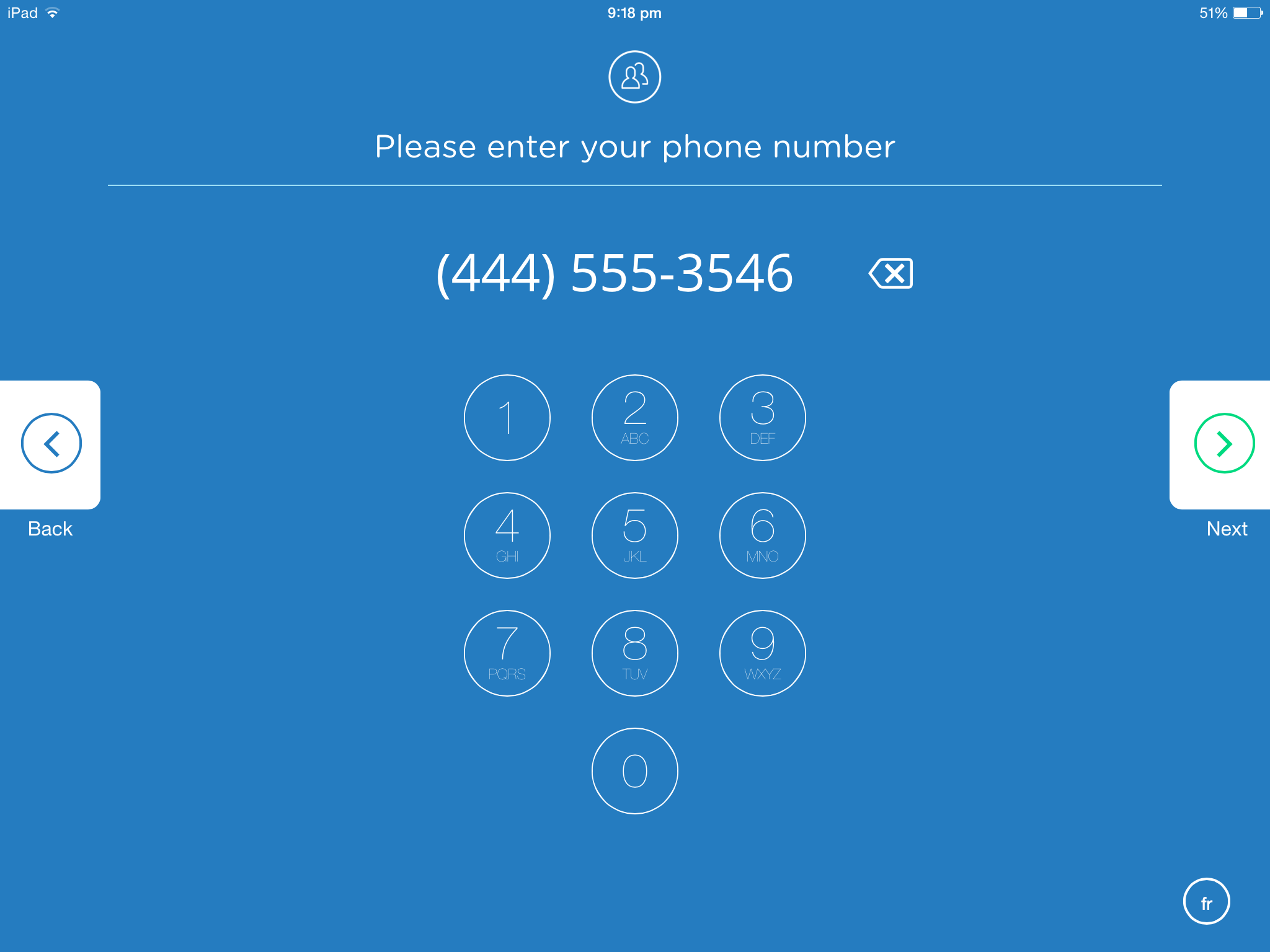This screenshot has width=1270, height=952.
Task: Go back to the previous step
Action: tap(51, 444)
